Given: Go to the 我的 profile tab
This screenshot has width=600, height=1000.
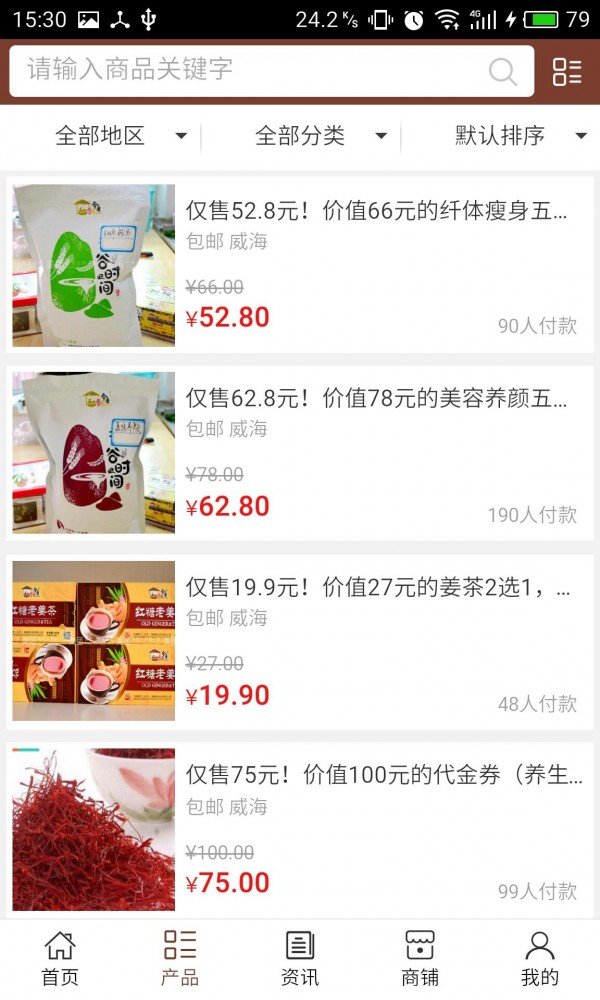Looking at the screenshot, I should [x=540, y=958].
